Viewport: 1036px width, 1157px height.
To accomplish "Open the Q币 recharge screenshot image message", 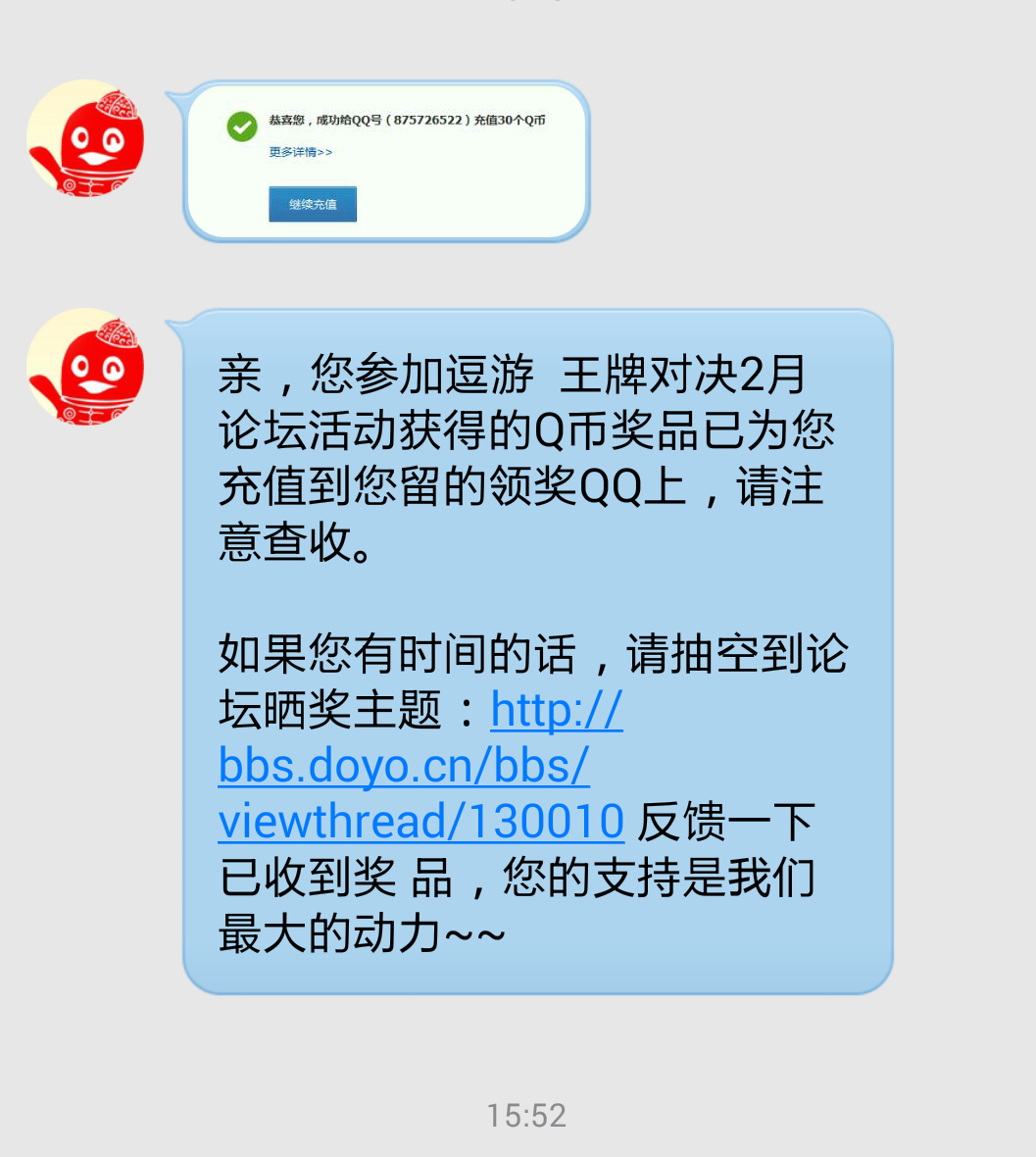I will pyautogui.click(x=387, y=161).
